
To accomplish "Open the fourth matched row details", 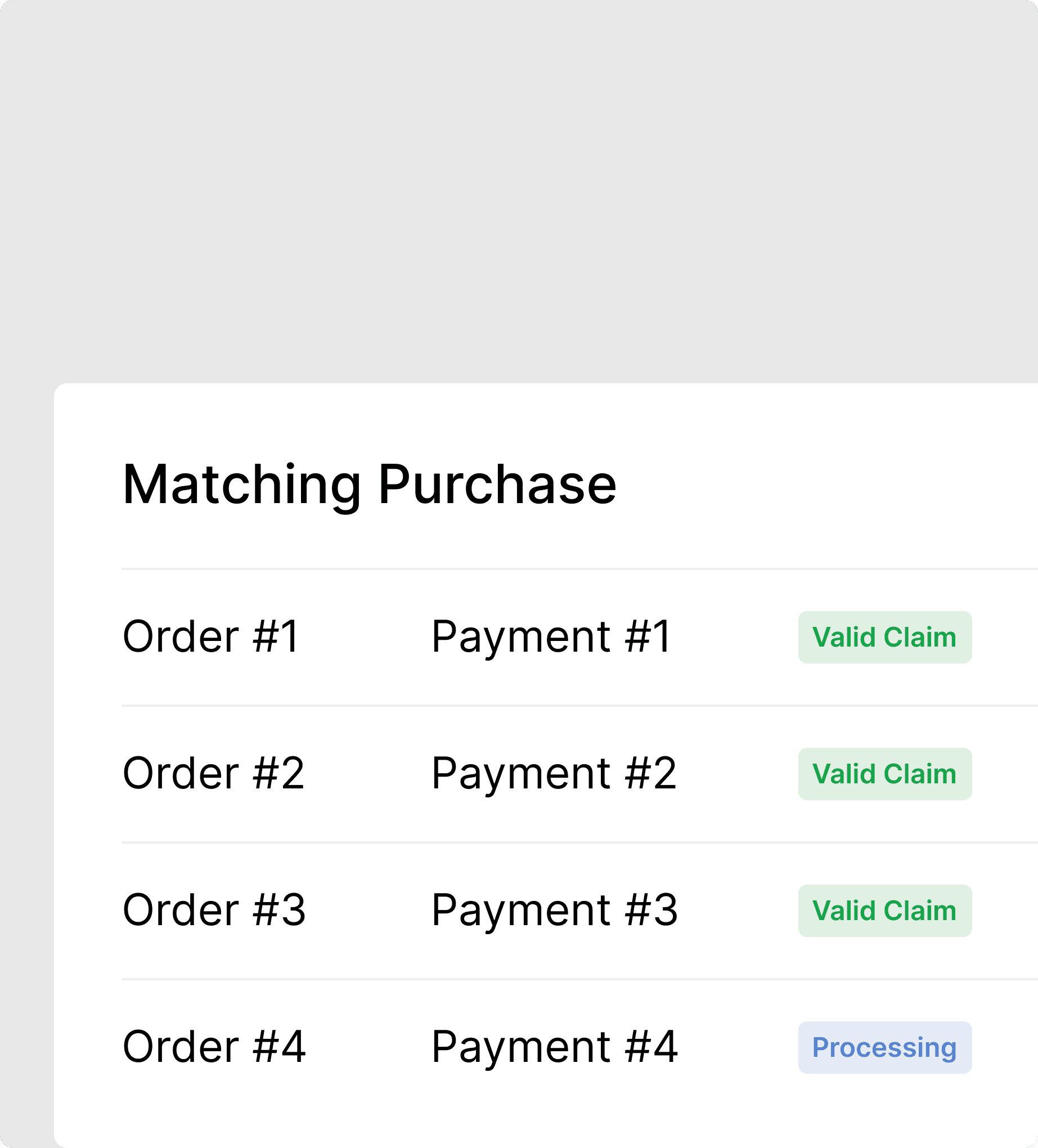I will [513, 1048].
